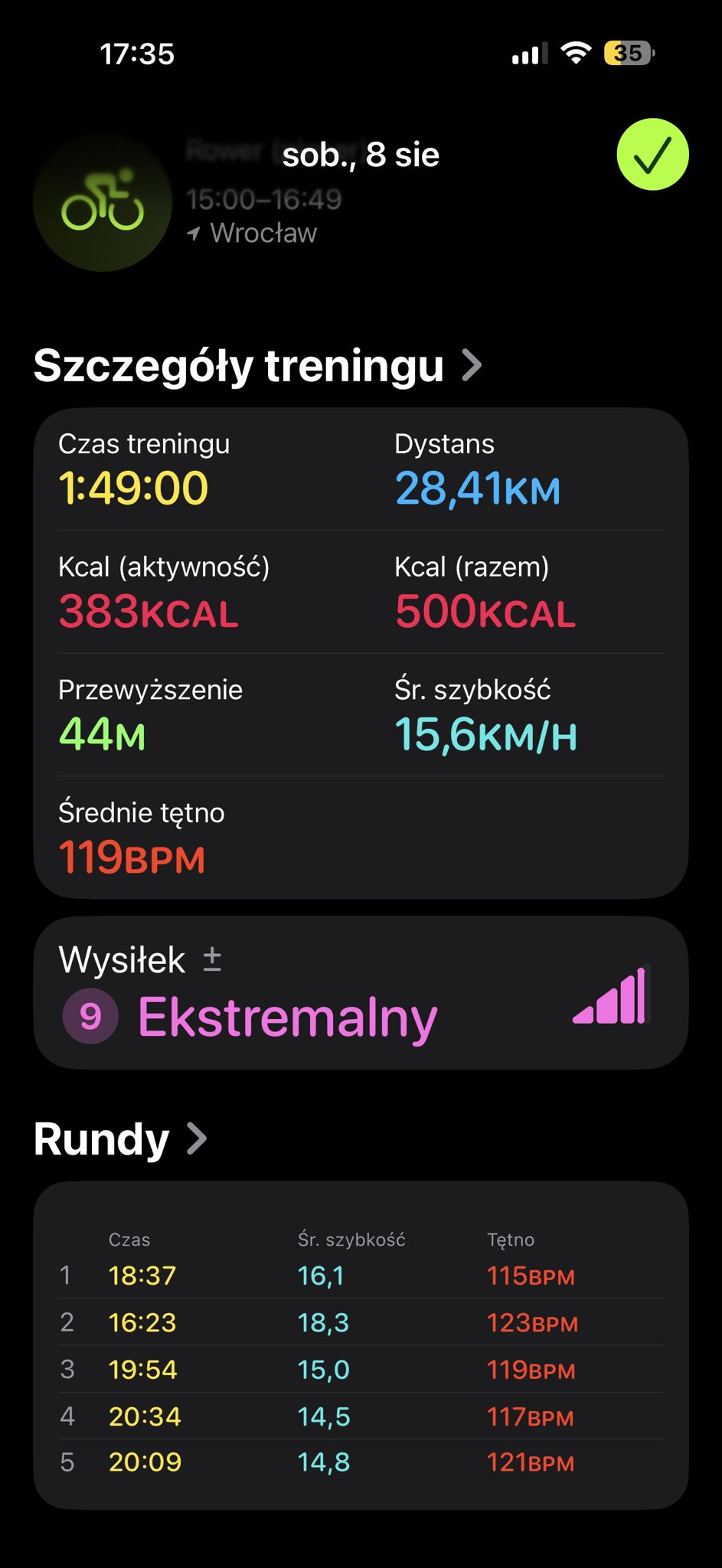This screenshot has width=722, height=1568.
Task: Open the Rundy laps section
Action: (x=120, y=1138)
